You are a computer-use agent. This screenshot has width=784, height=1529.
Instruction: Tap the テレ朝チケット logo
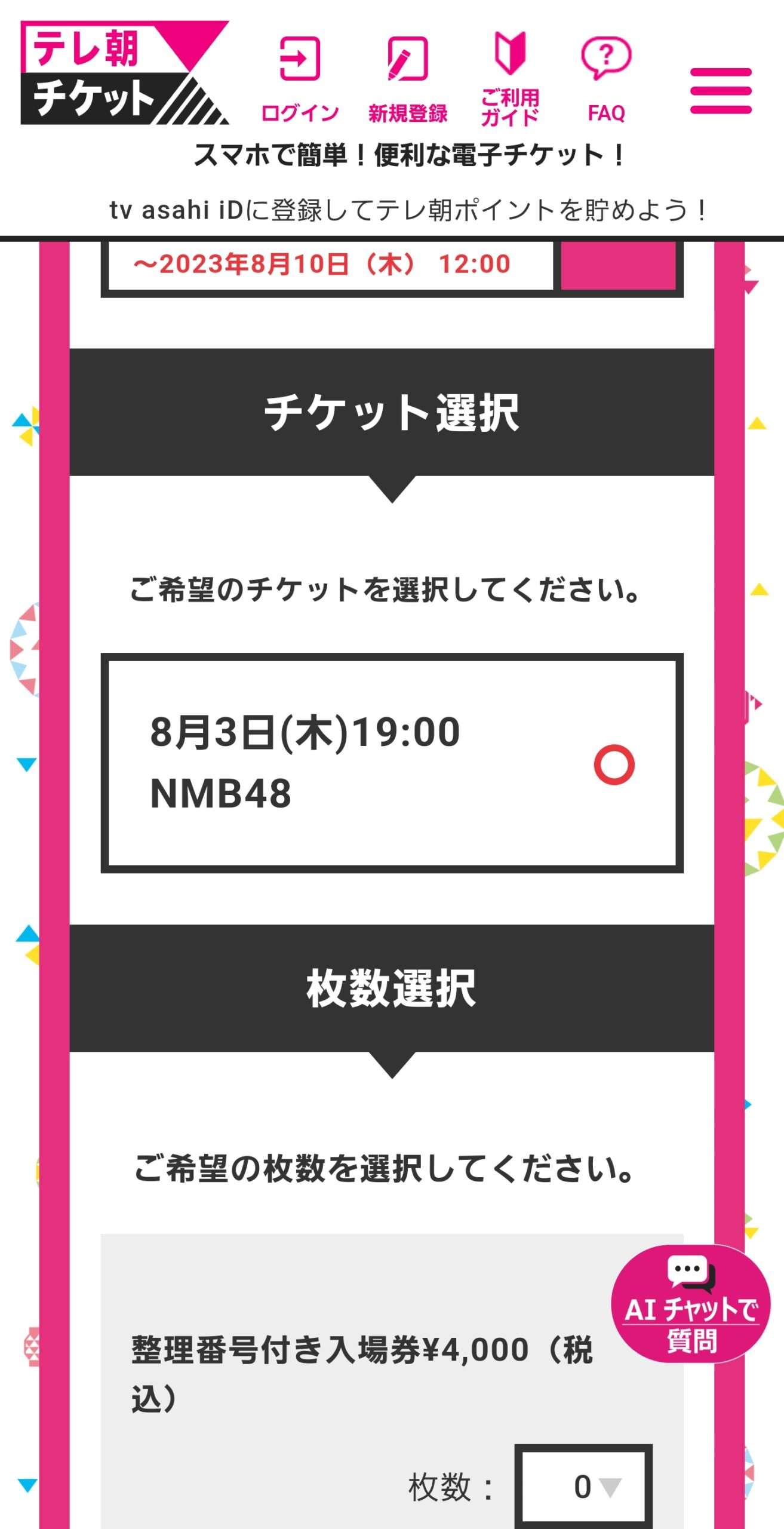(124, 73)
